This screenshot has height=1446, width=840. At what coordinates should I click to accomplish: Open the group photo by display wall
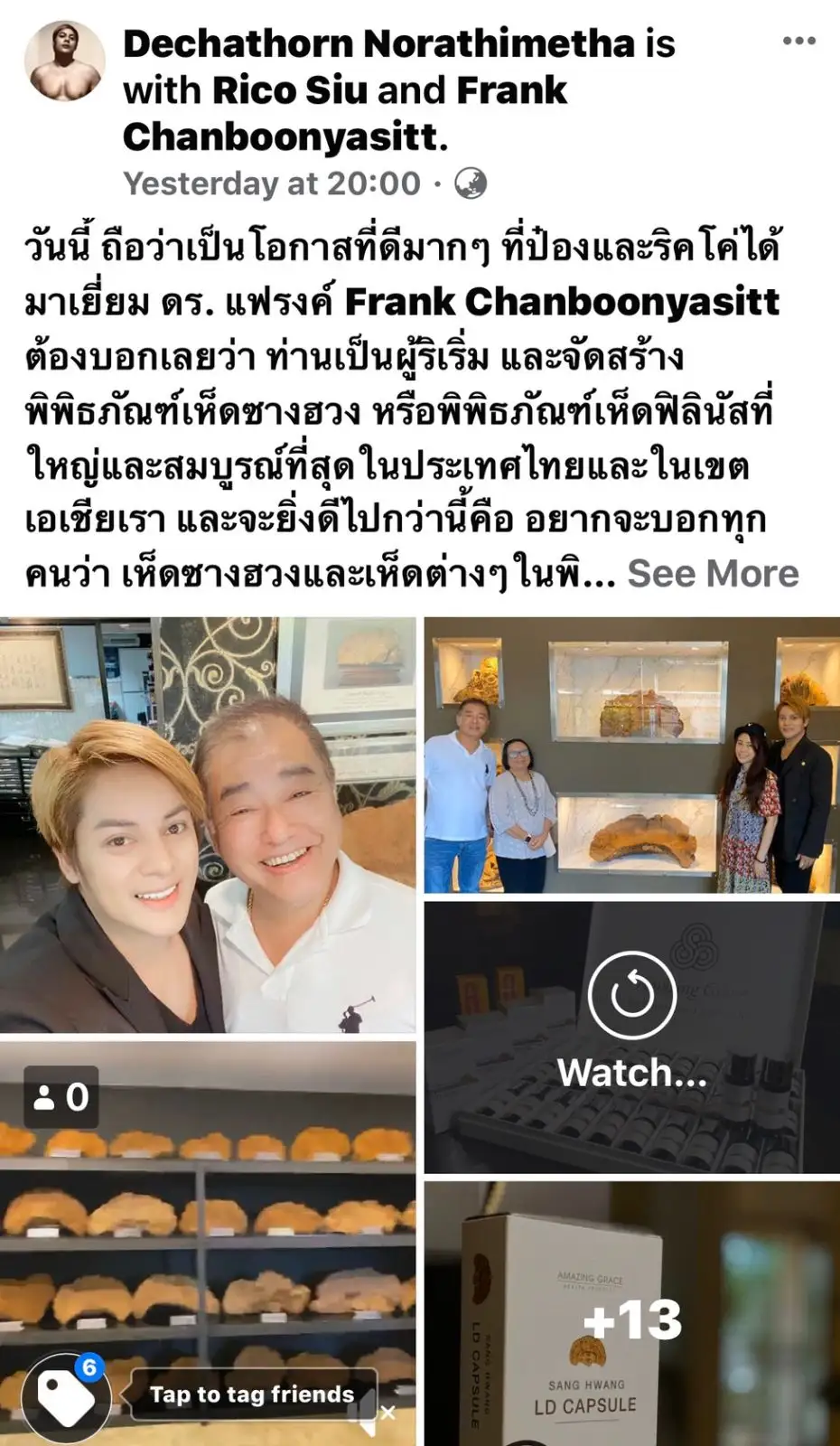(632, 755)
